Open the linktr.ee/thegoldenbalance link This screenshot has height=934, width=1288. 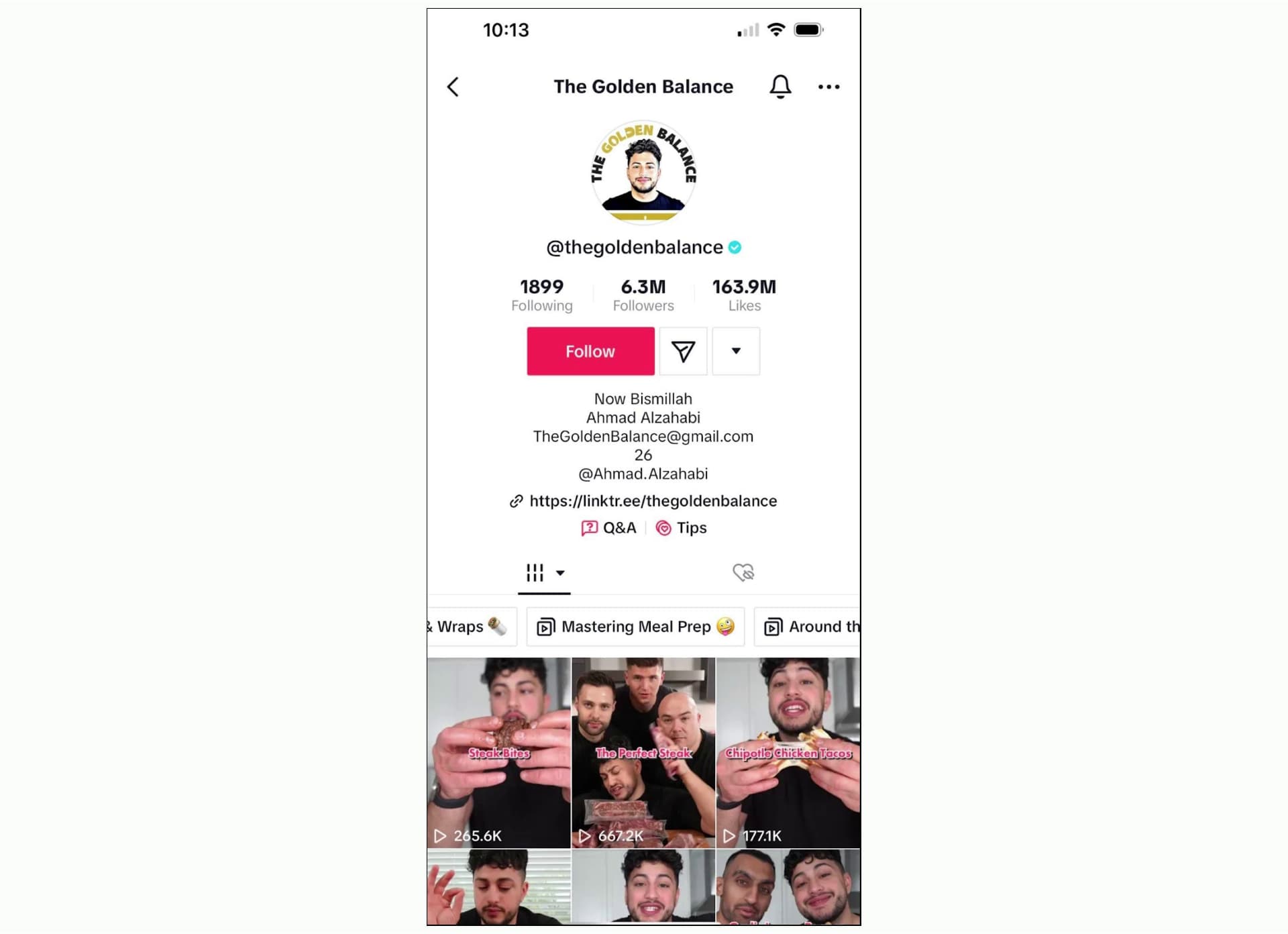click(x=652, y=501)
